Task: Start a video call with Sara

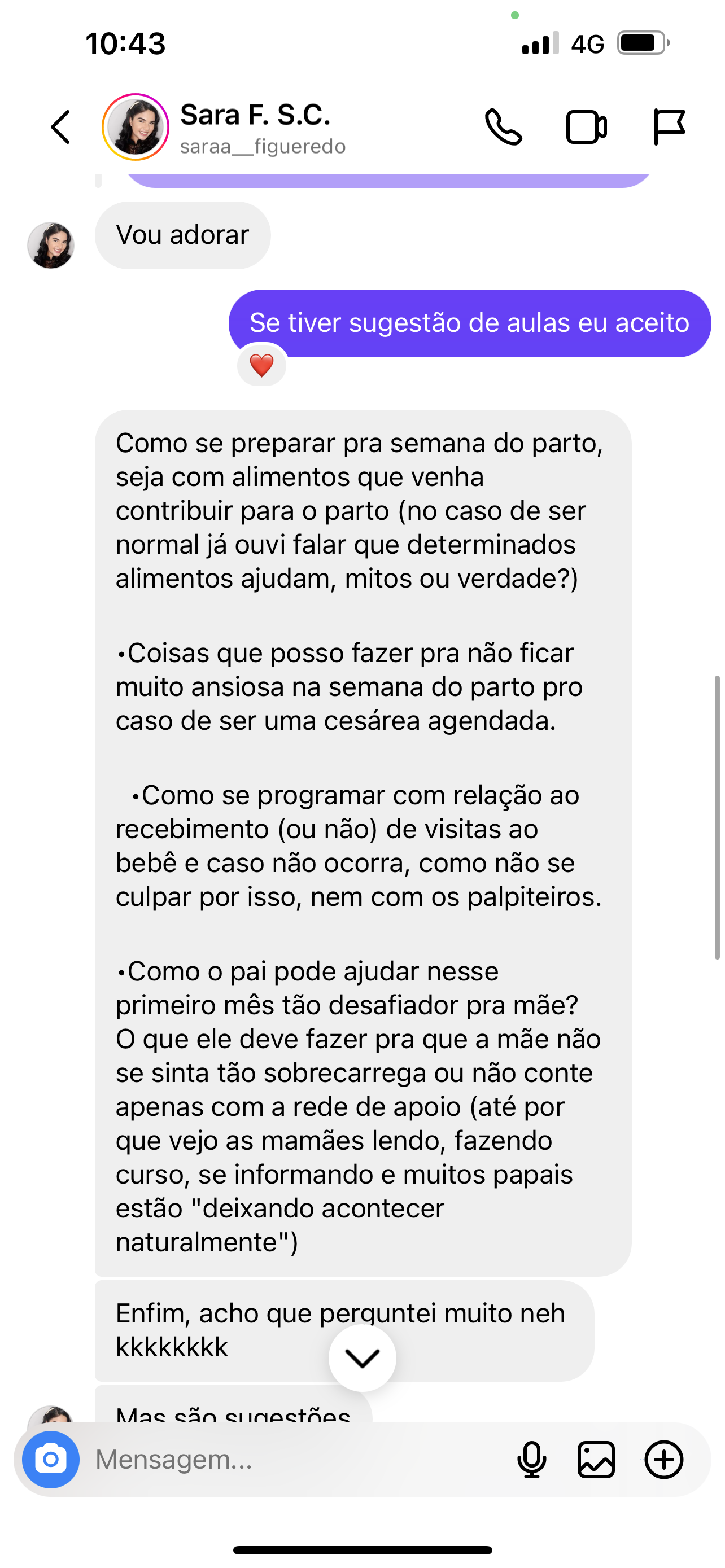Action: [586, 127]
